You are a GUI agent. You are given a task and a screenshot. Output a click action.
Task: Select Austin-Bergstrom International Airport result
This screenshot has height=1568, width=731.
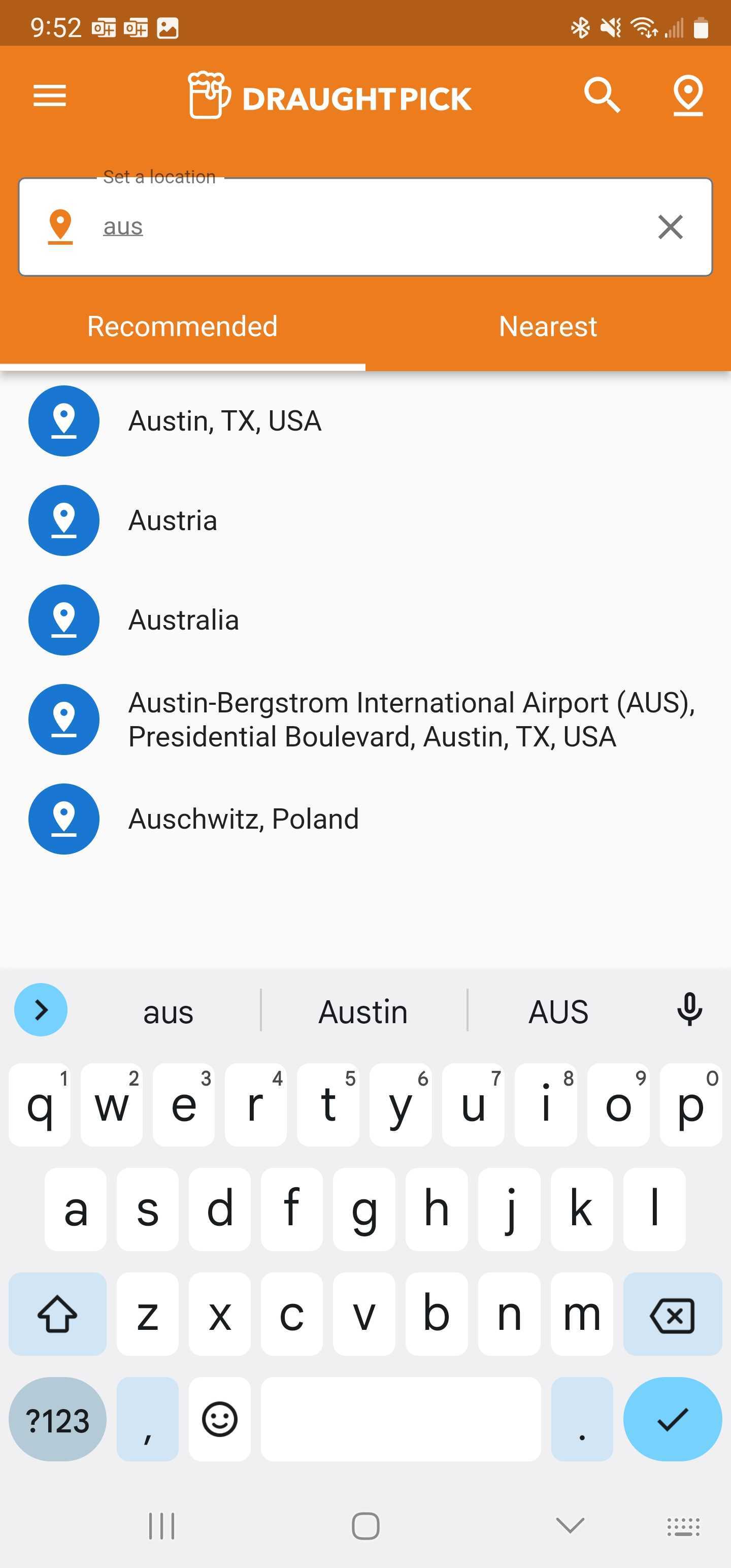(x=411, y=720)
